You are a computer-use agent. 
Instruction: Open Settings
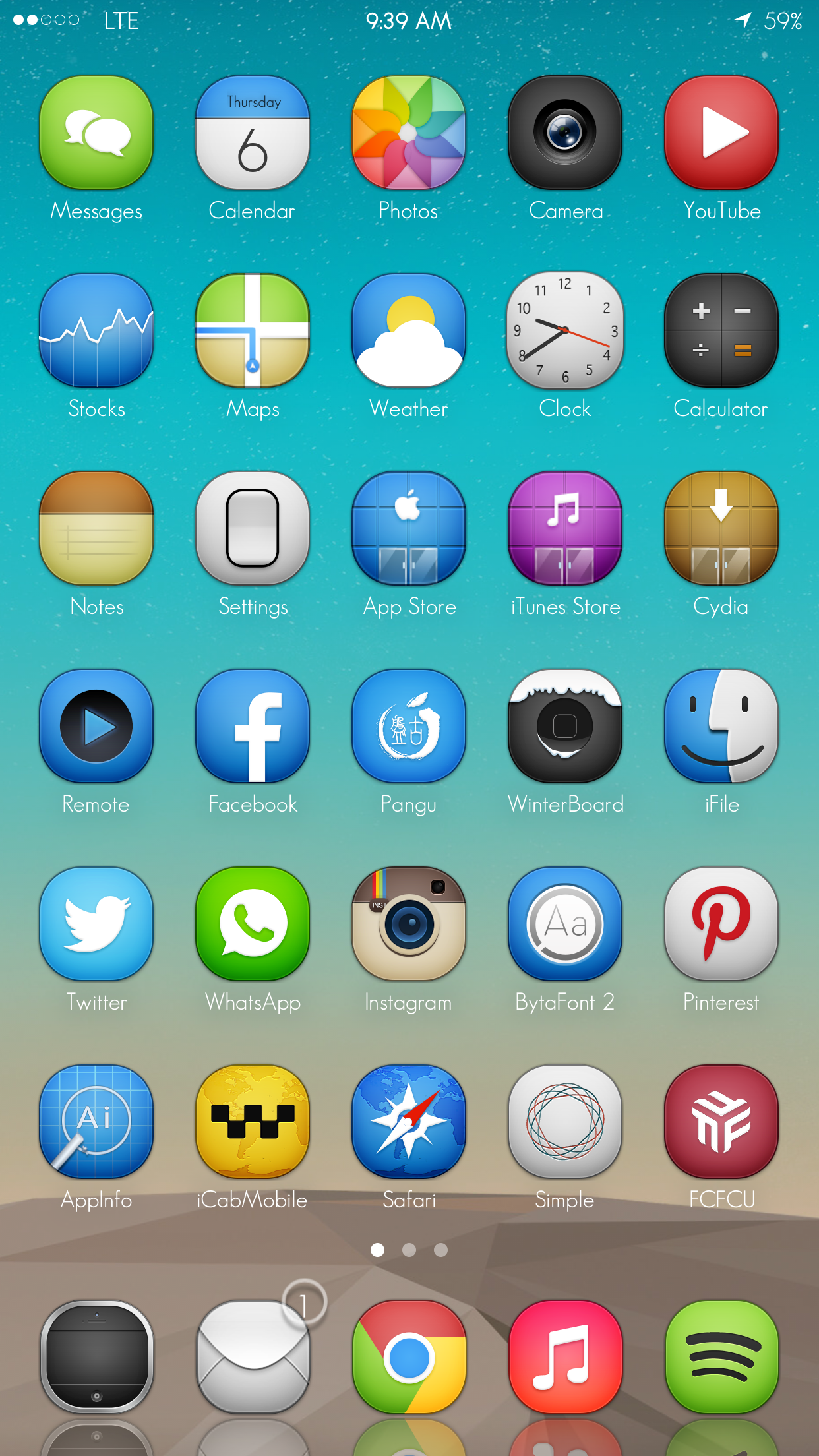click(x=253, y=528)
